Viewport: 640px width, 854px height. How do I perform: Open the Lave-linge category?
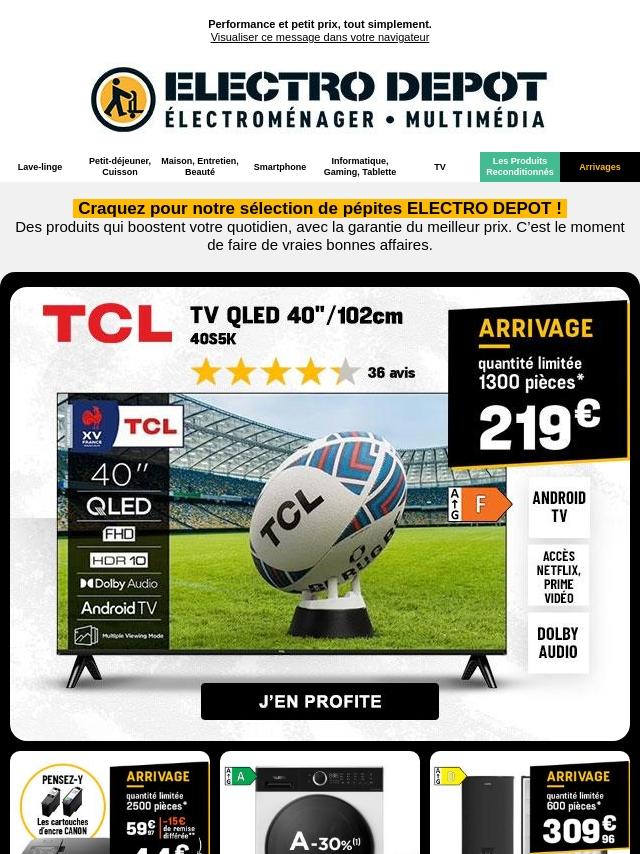pos(40,167)
